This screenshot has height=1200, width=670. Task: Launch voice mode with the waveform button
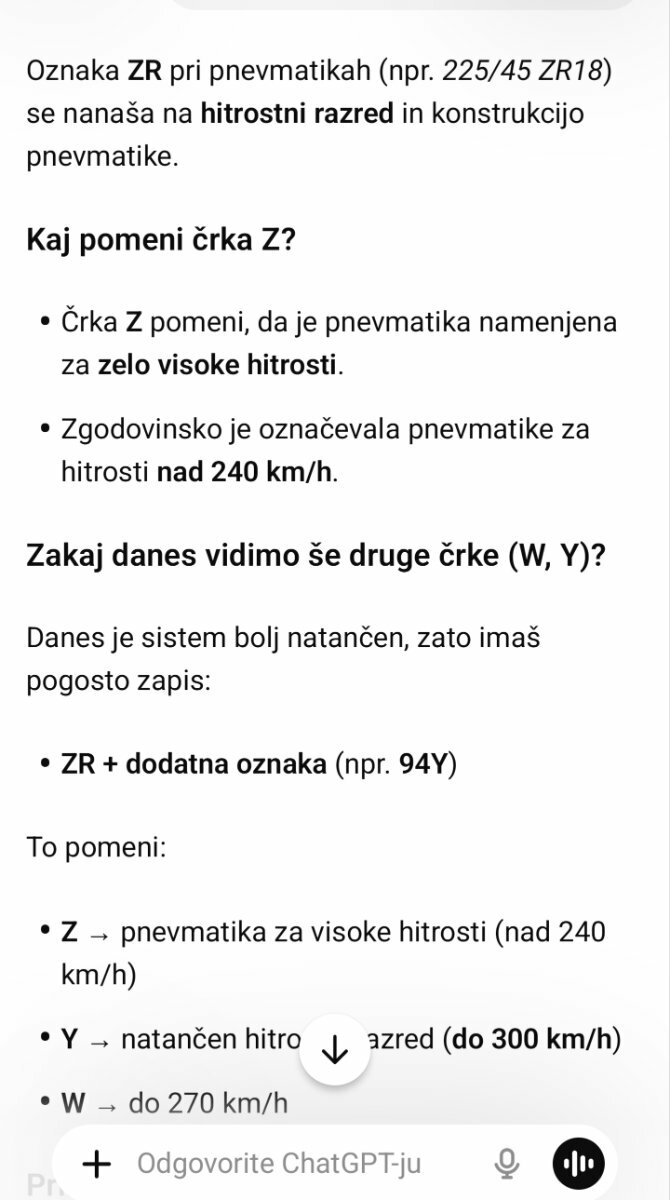point(579,1163)
